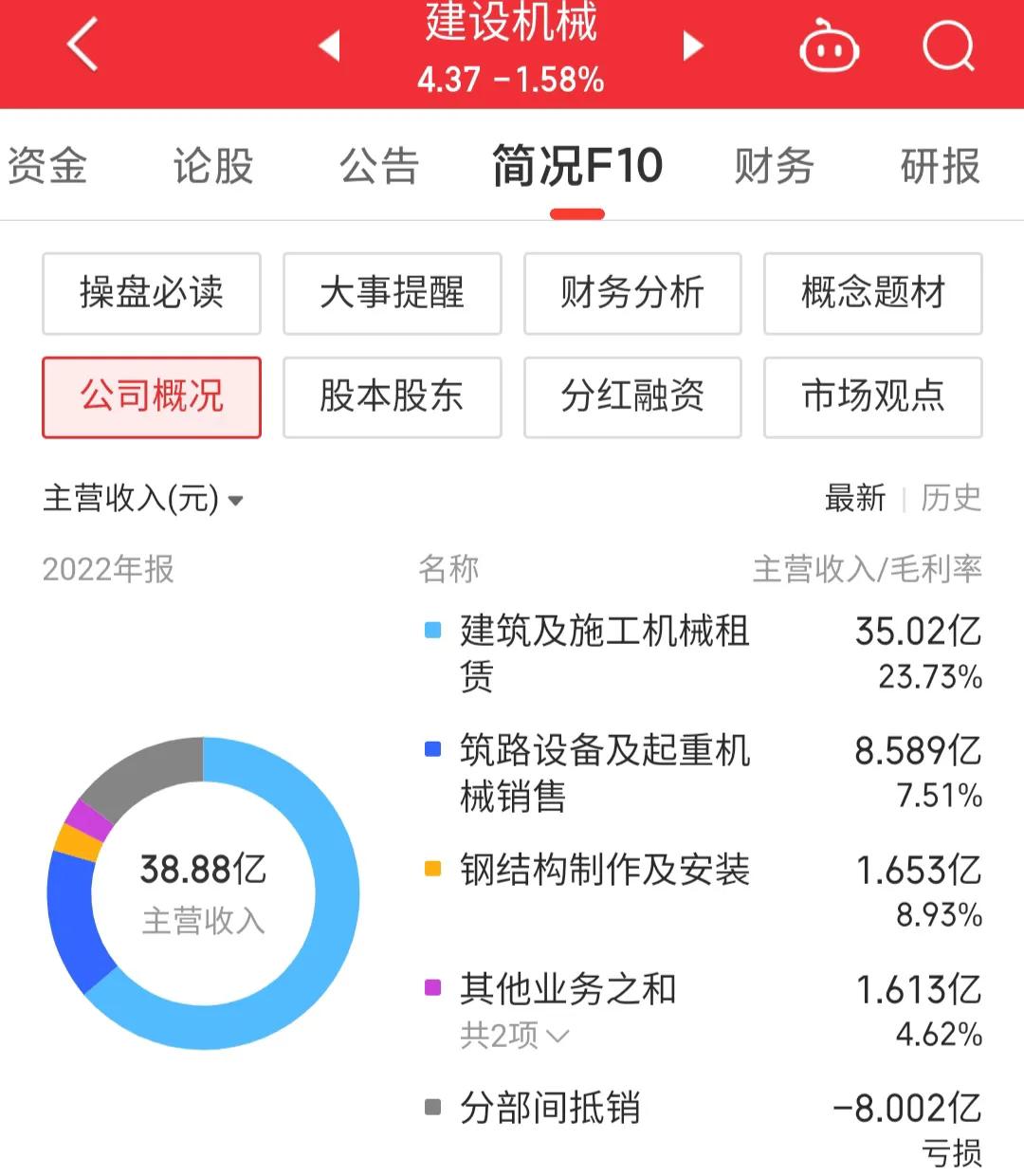Click the robot assistant icon
The image size is (1024, 1176).
(828, 45)
